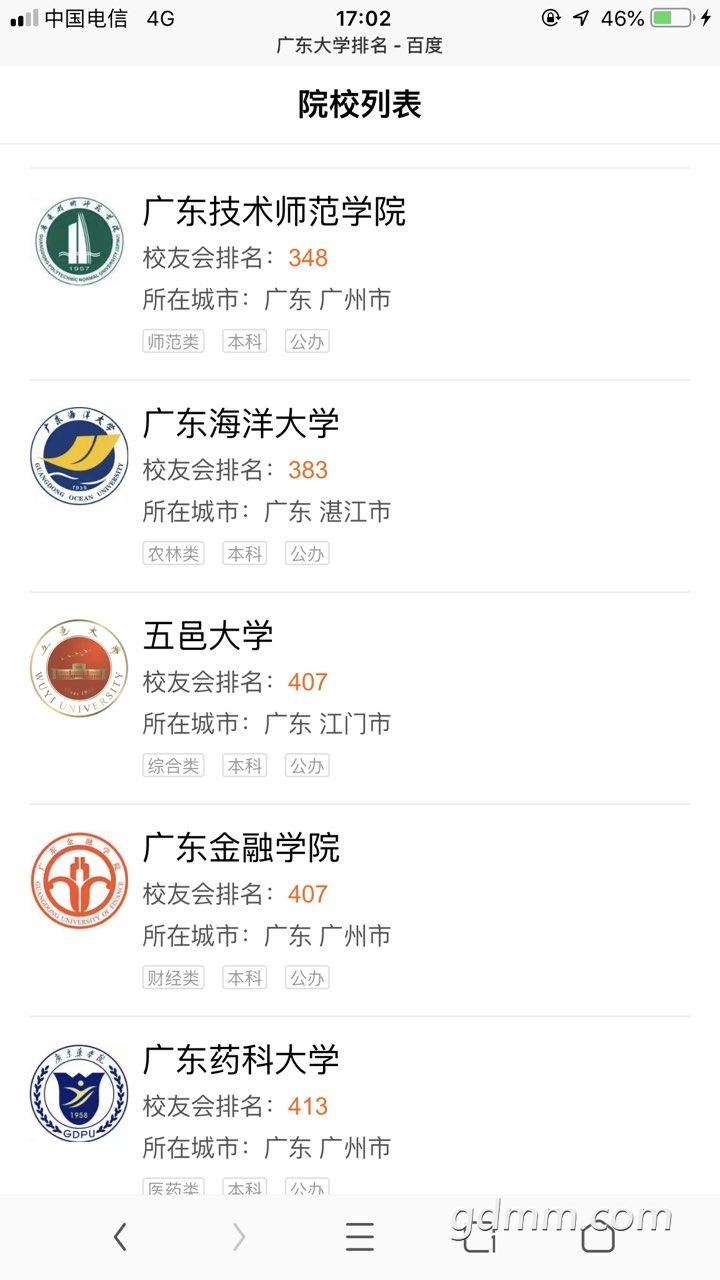Screen dimensions: 720x1280
Task: Open the browser tabs switcher
Action: 480,1237
